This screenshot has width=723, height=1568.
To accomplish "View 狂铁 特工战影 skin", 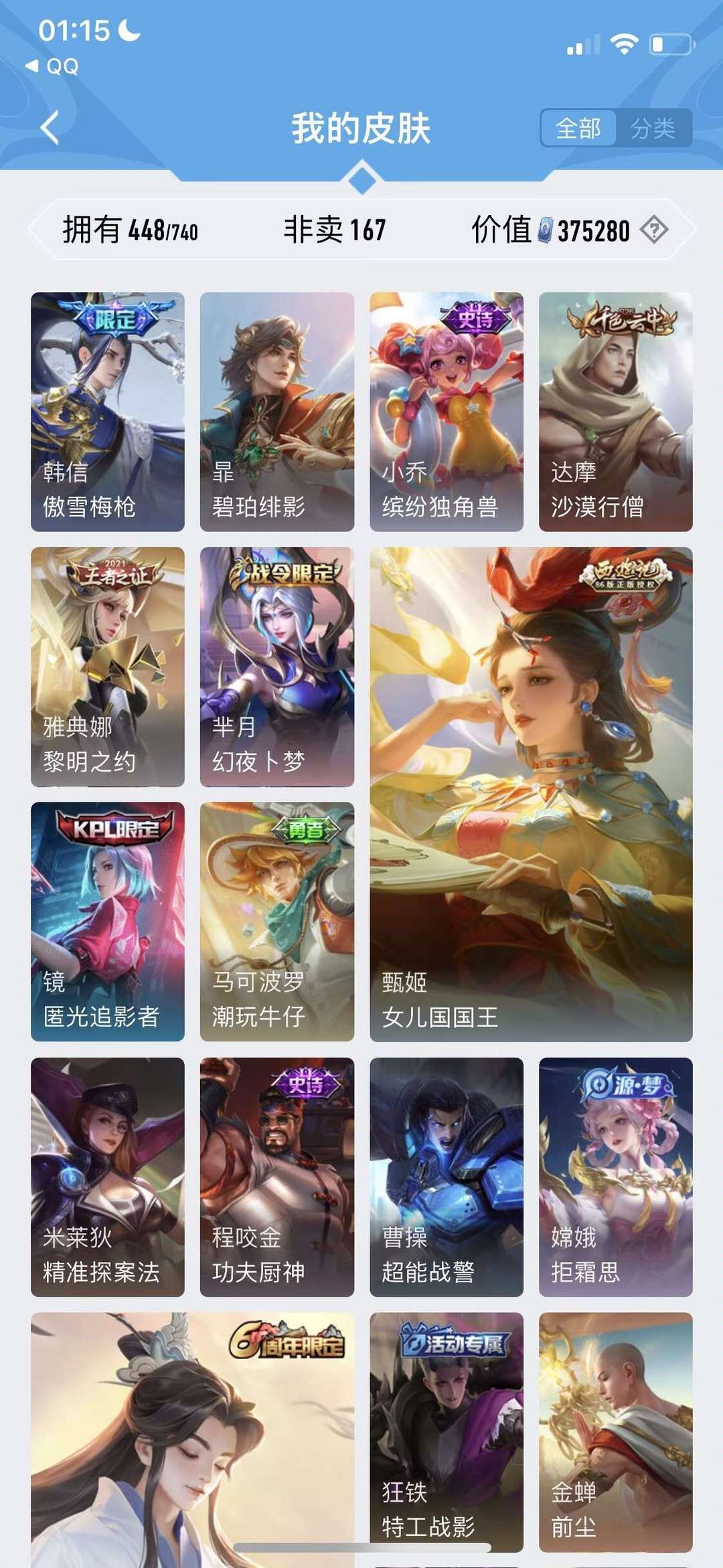I will tap(447, 1431).
